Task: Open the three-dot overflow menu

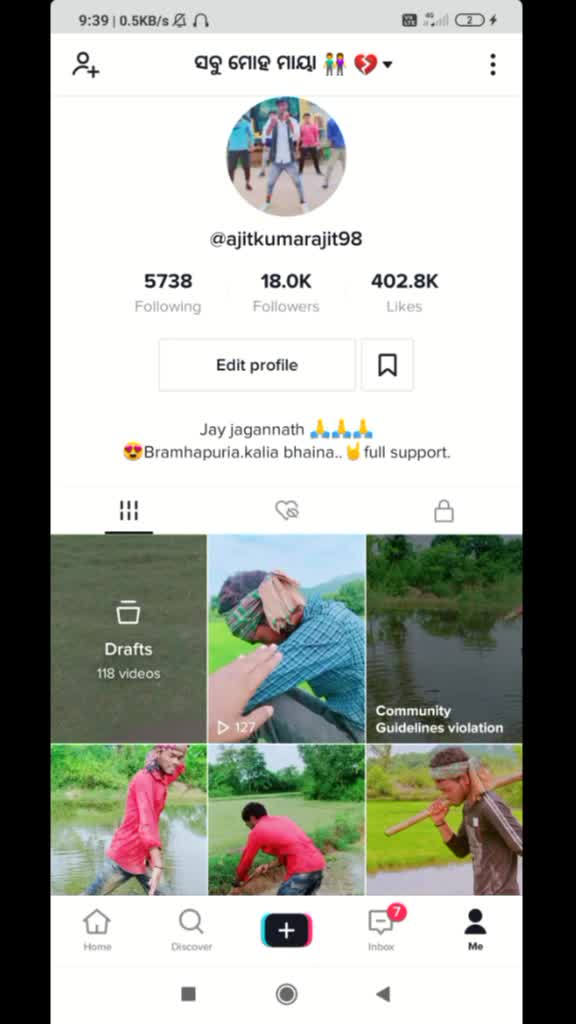Action: 492,65
